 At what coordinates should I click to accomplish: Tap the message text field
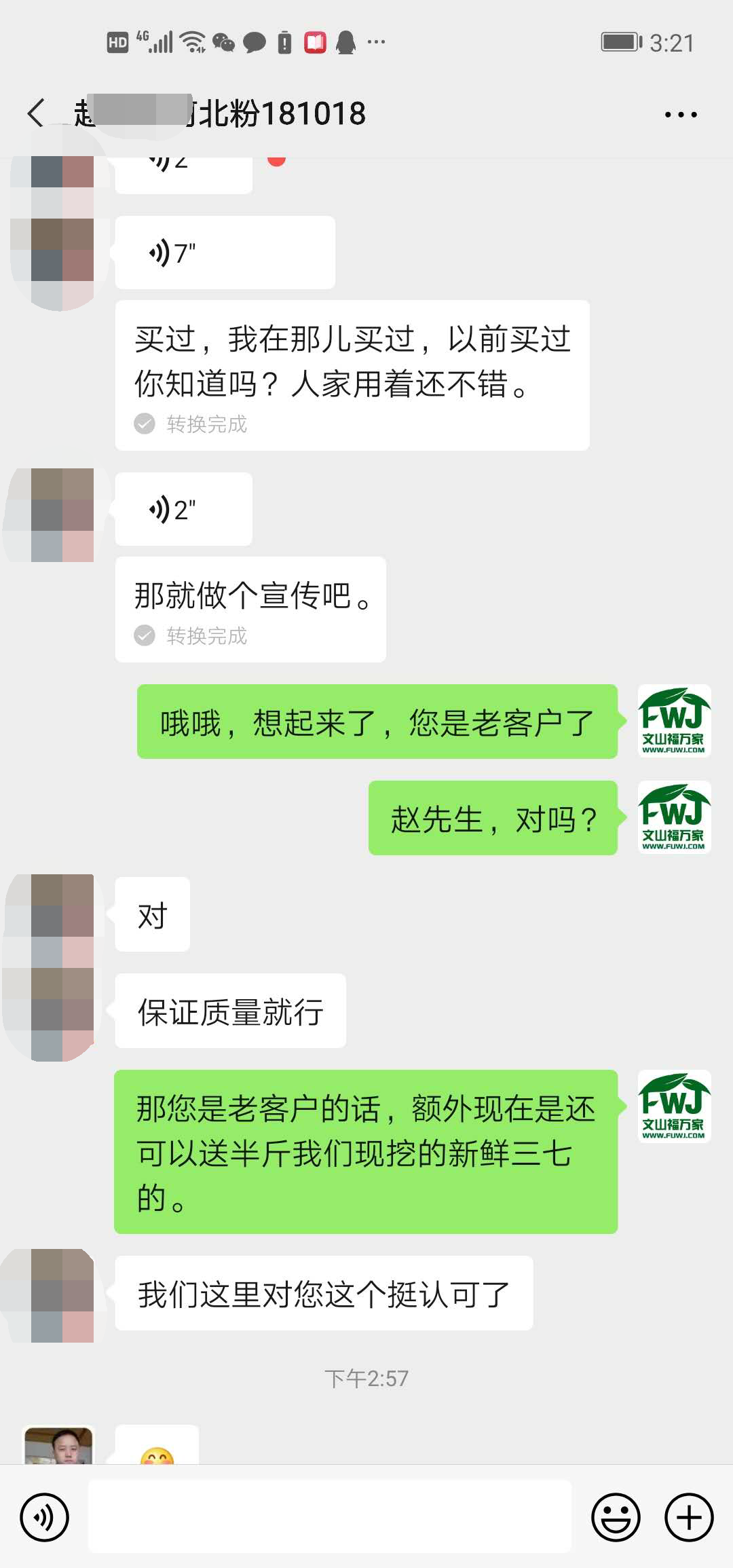pyautogui.click(x=330, y=1517)
